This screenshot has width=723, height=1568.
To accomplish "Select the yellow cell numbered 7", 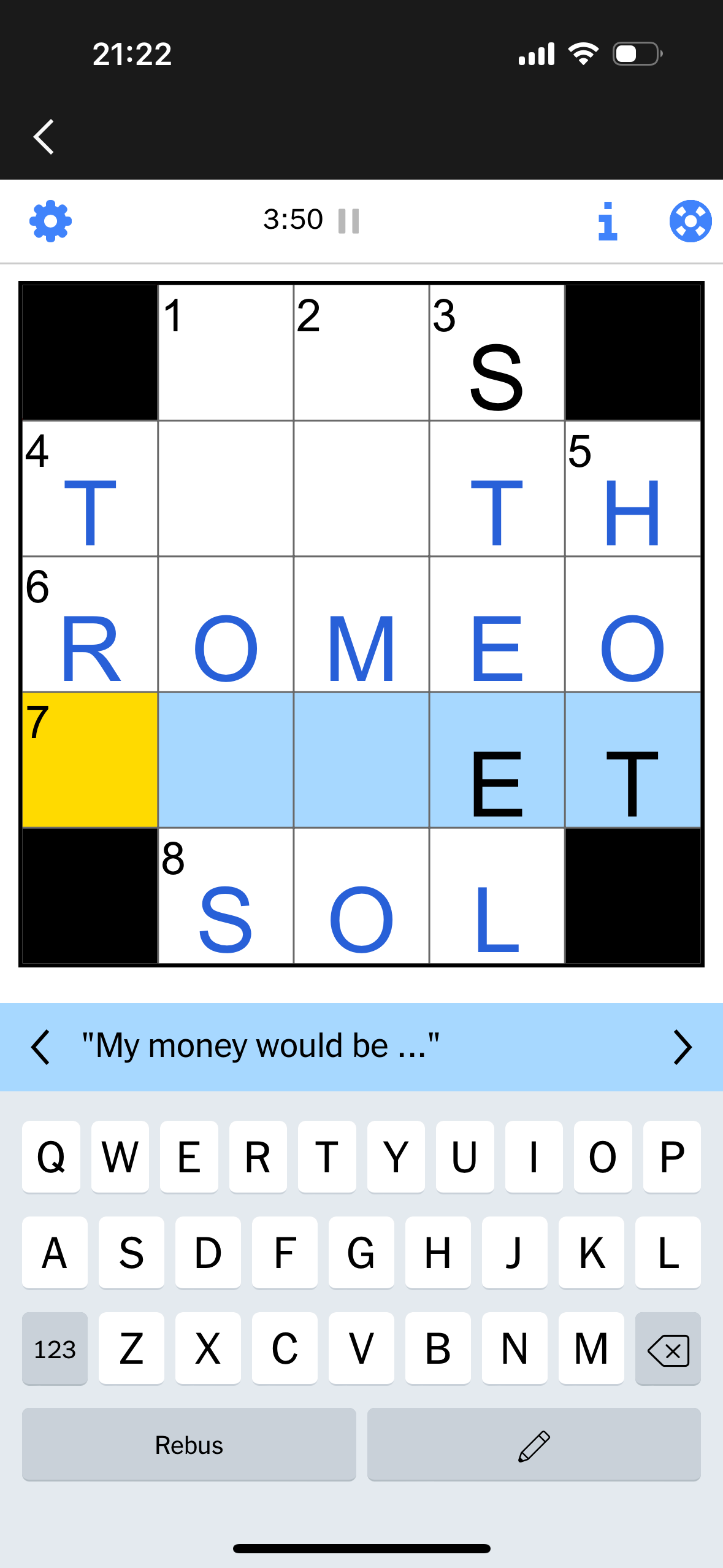I will (90, 760).
